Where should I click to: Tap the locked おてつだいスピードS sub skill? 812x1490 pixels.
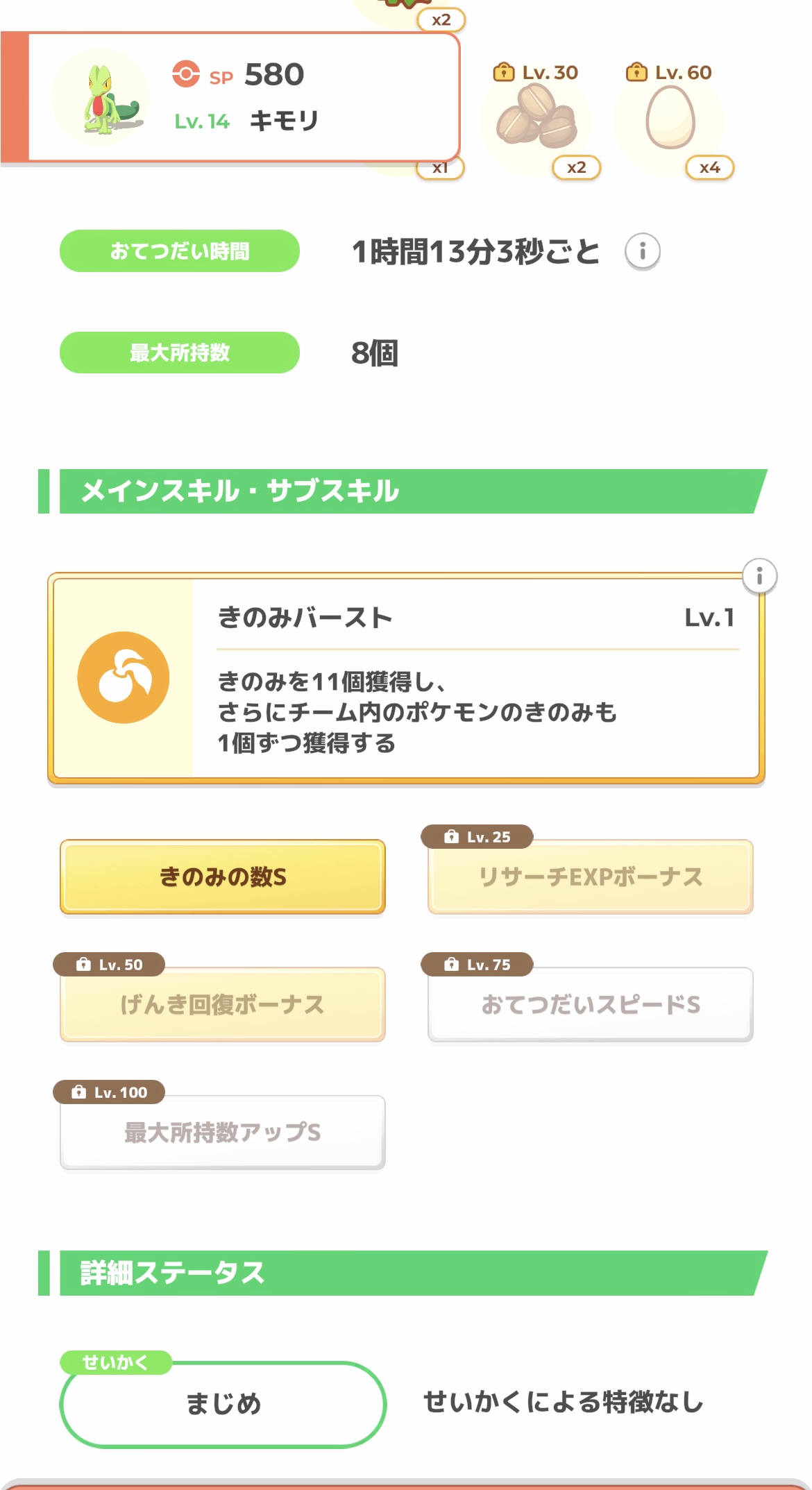point(591,1004)
